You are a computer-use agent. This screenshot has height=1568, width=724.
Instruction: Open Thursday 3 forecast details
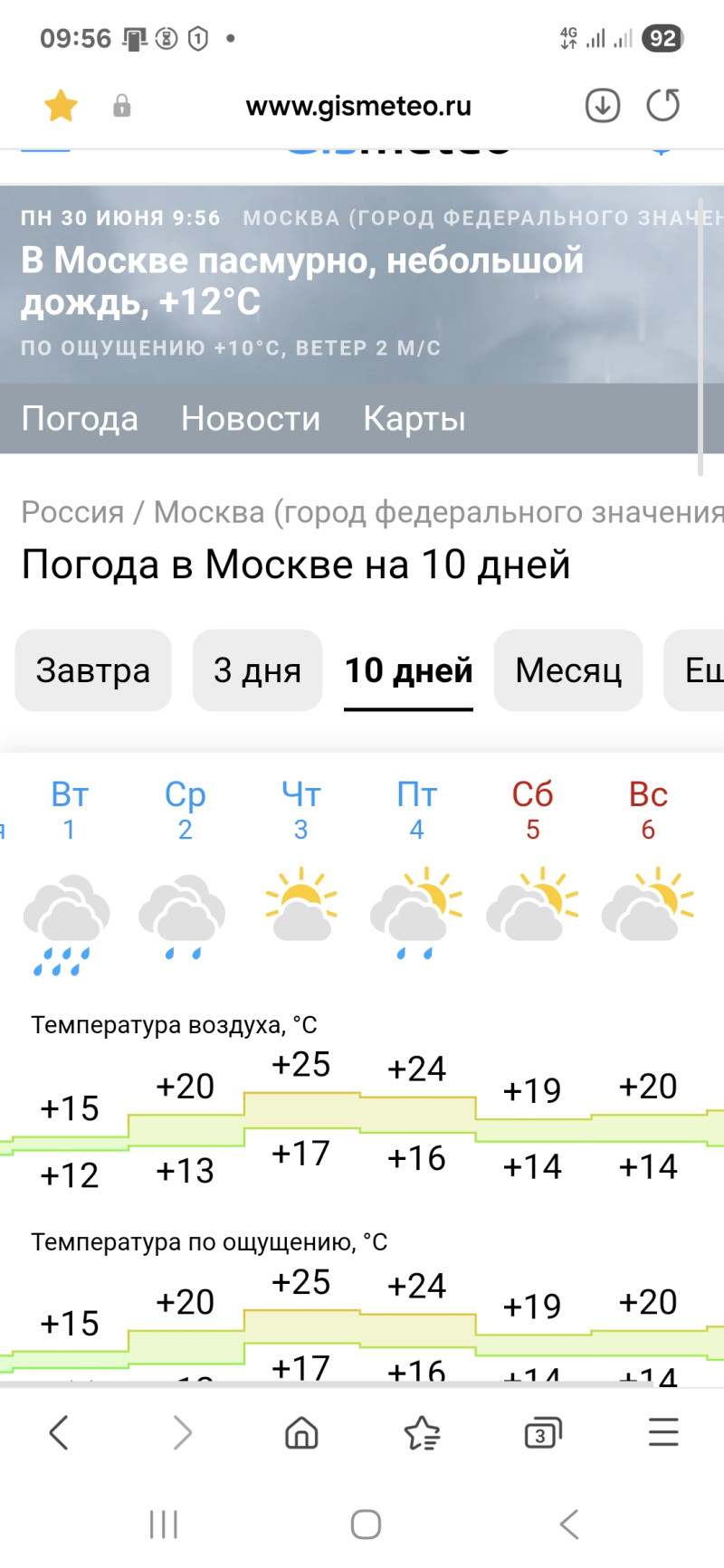tap(300, 811)
